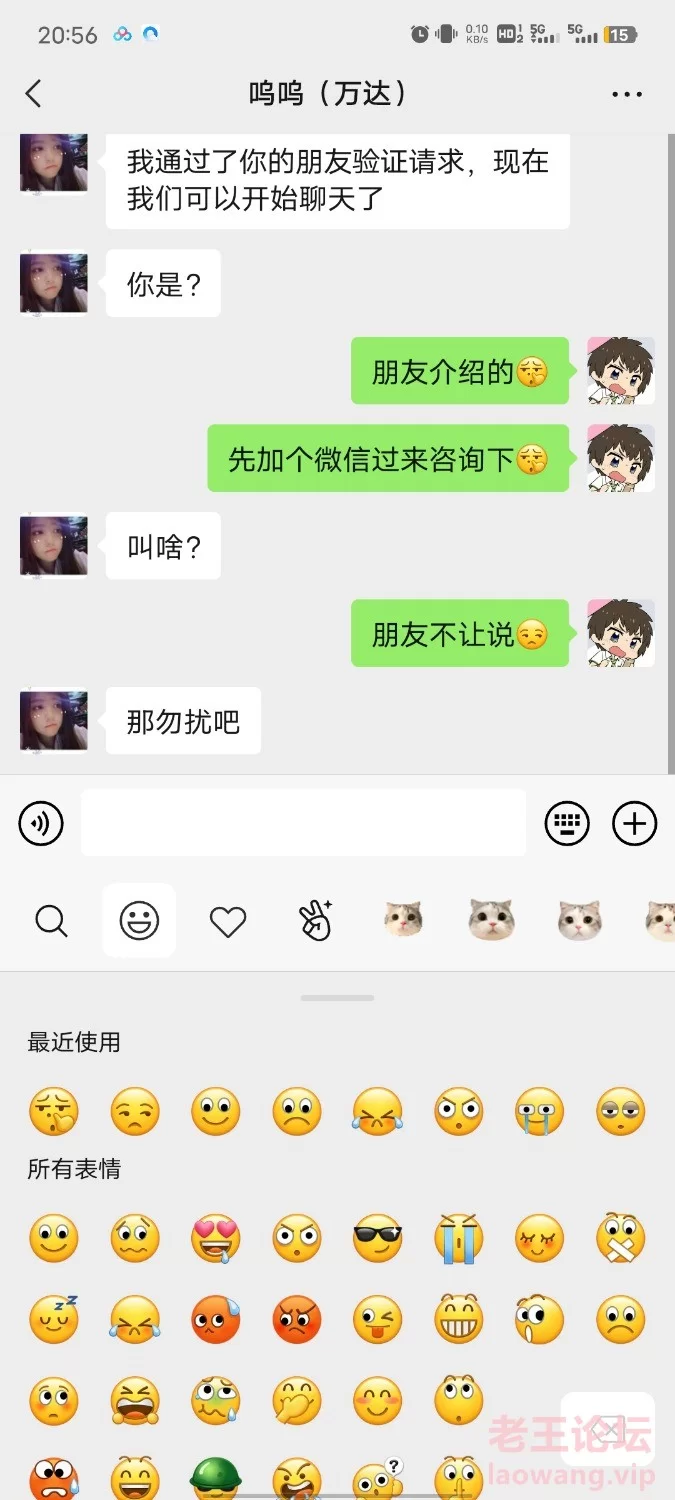Viewport: 675px width, 1500px height.
Task: Insert the sleeping emoji
Action: pyautogui.click(x=54, y=1320)
